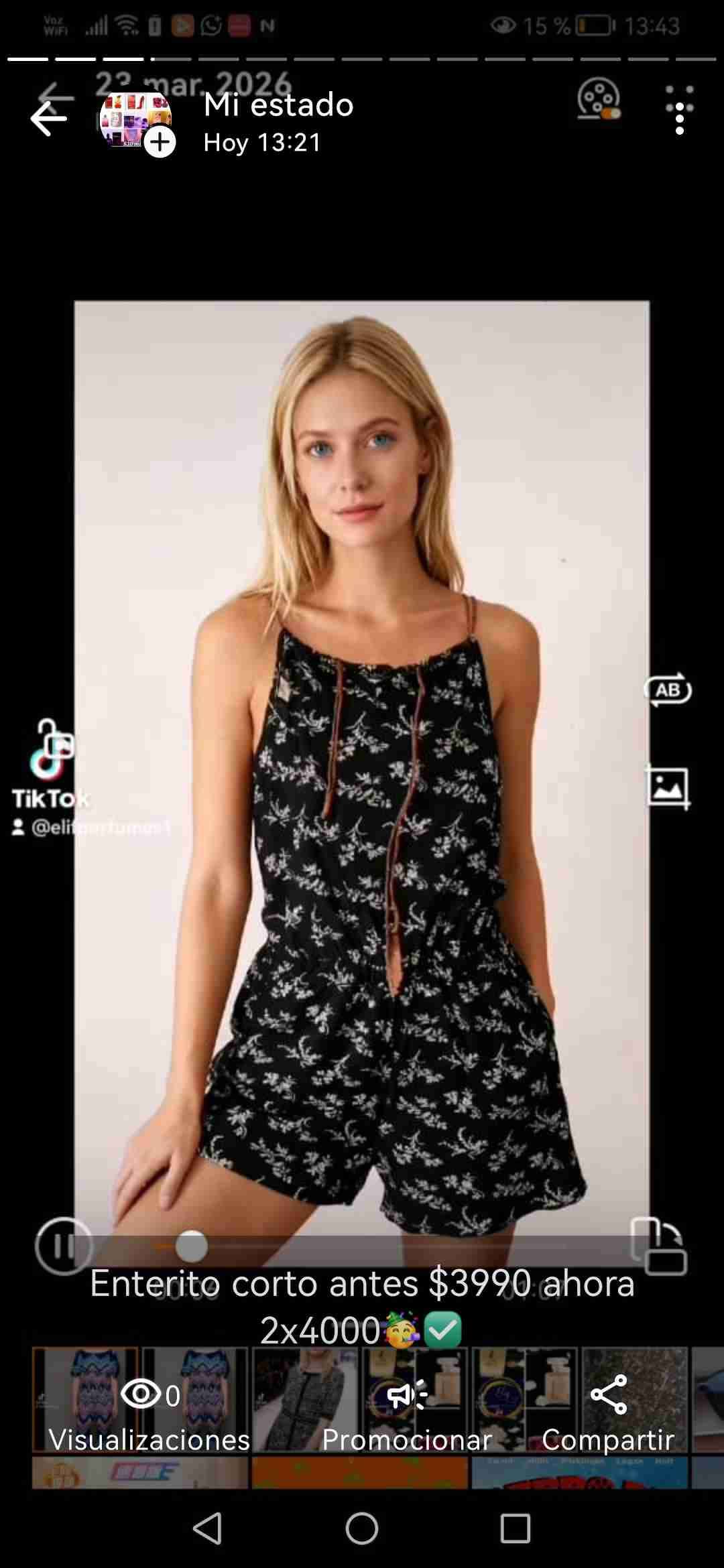Go back from Mi estado
Viewport: 724px width, 1568px height.
pyautogui.click(x=48, y=119)
